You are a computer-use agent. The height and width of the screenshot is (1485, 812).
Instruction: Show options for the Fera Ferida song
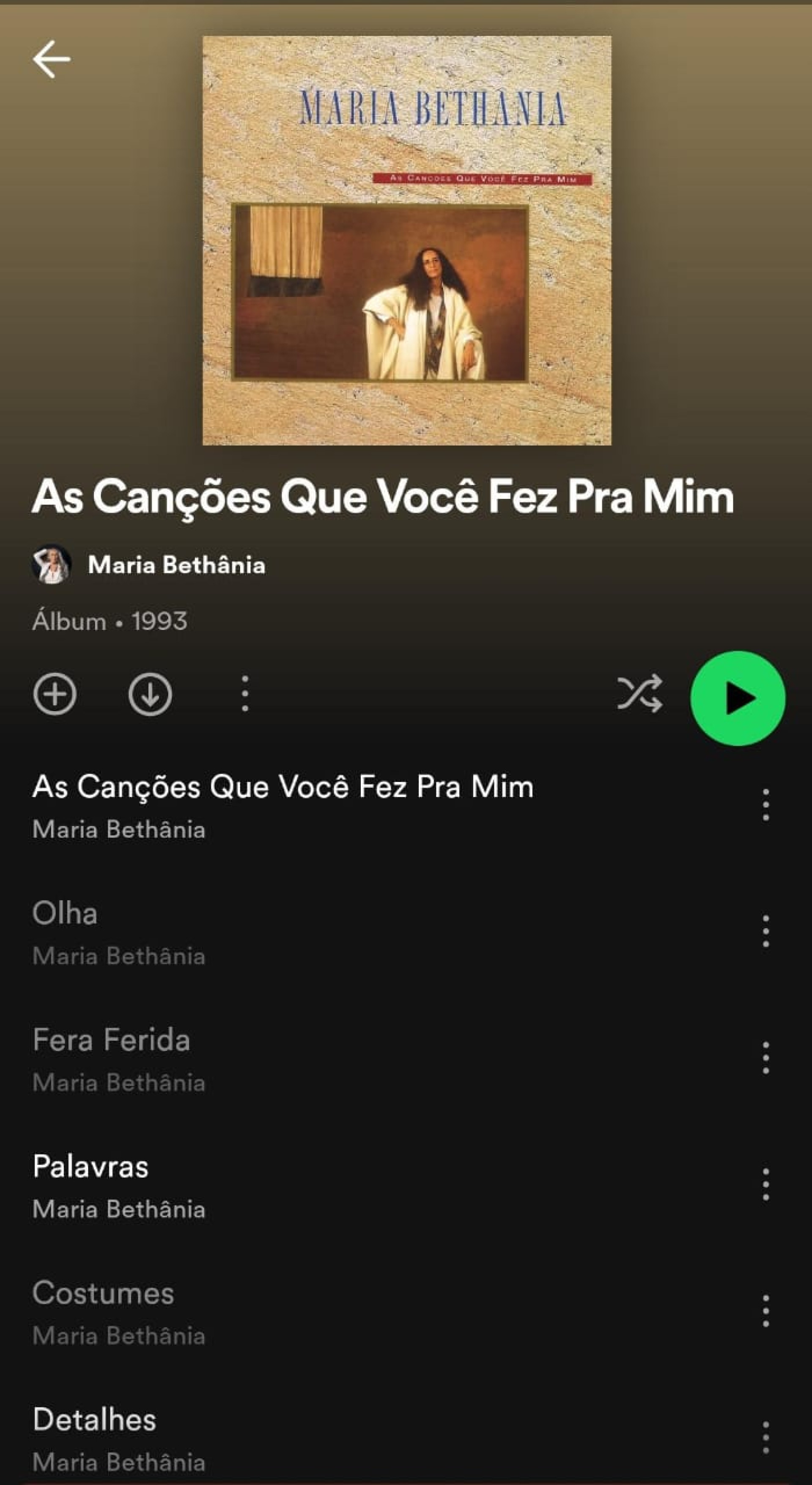click(x=765, y=1057)
